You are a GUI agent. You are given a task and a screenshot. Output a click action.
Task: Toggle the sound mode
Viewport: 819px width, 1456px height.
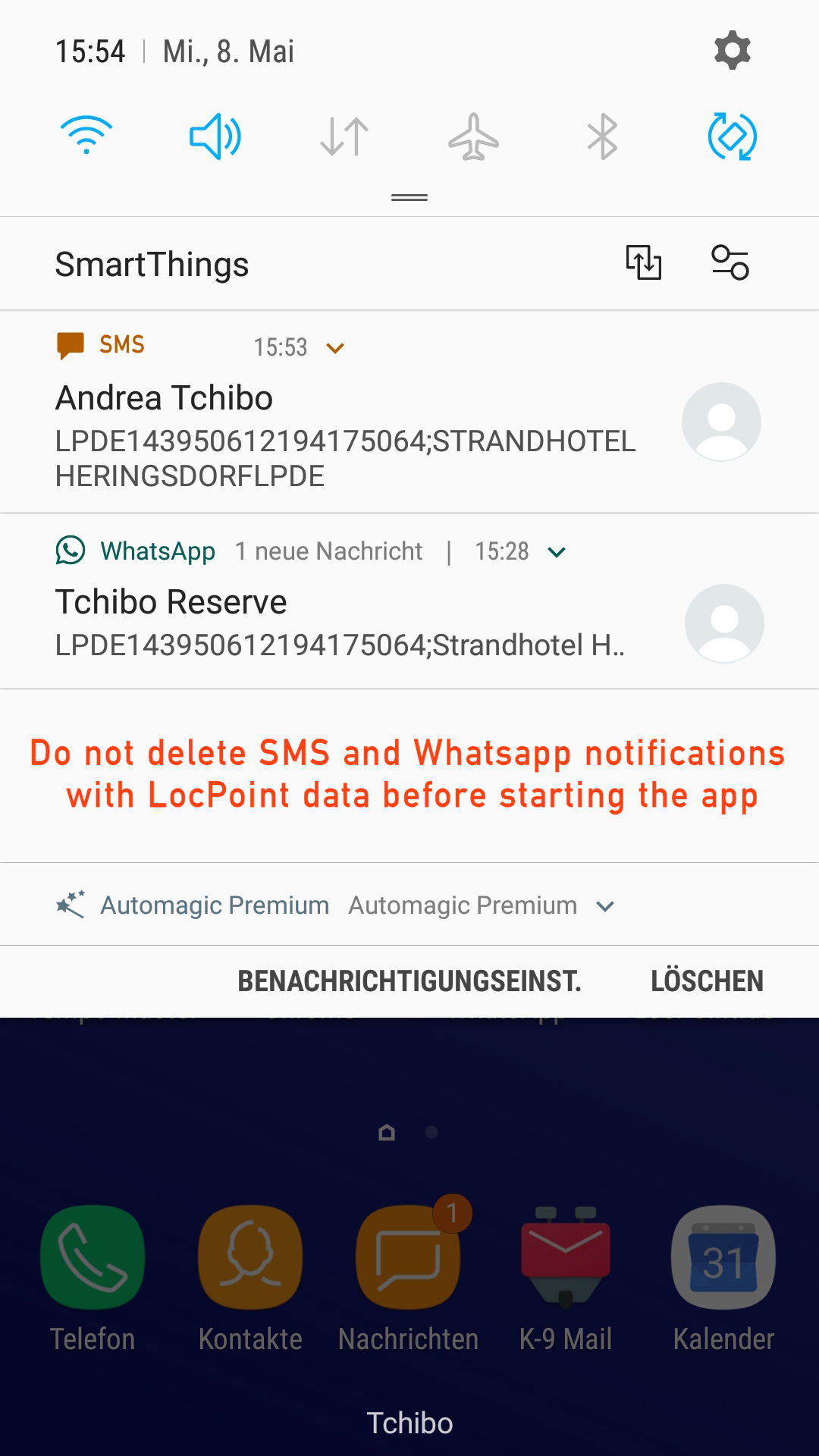click(x=215, y=136)
